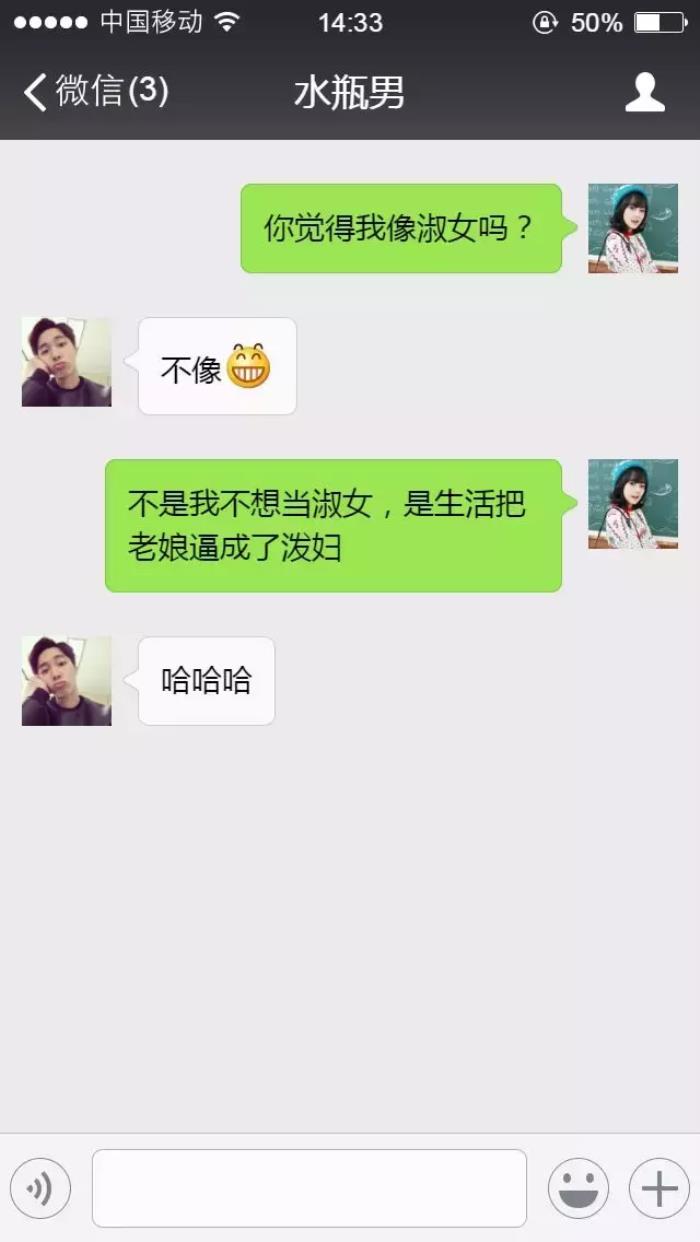The image size is (700, 1242).
Task: Open the emoji sticker panel
Action: (x=578, y=1188)
